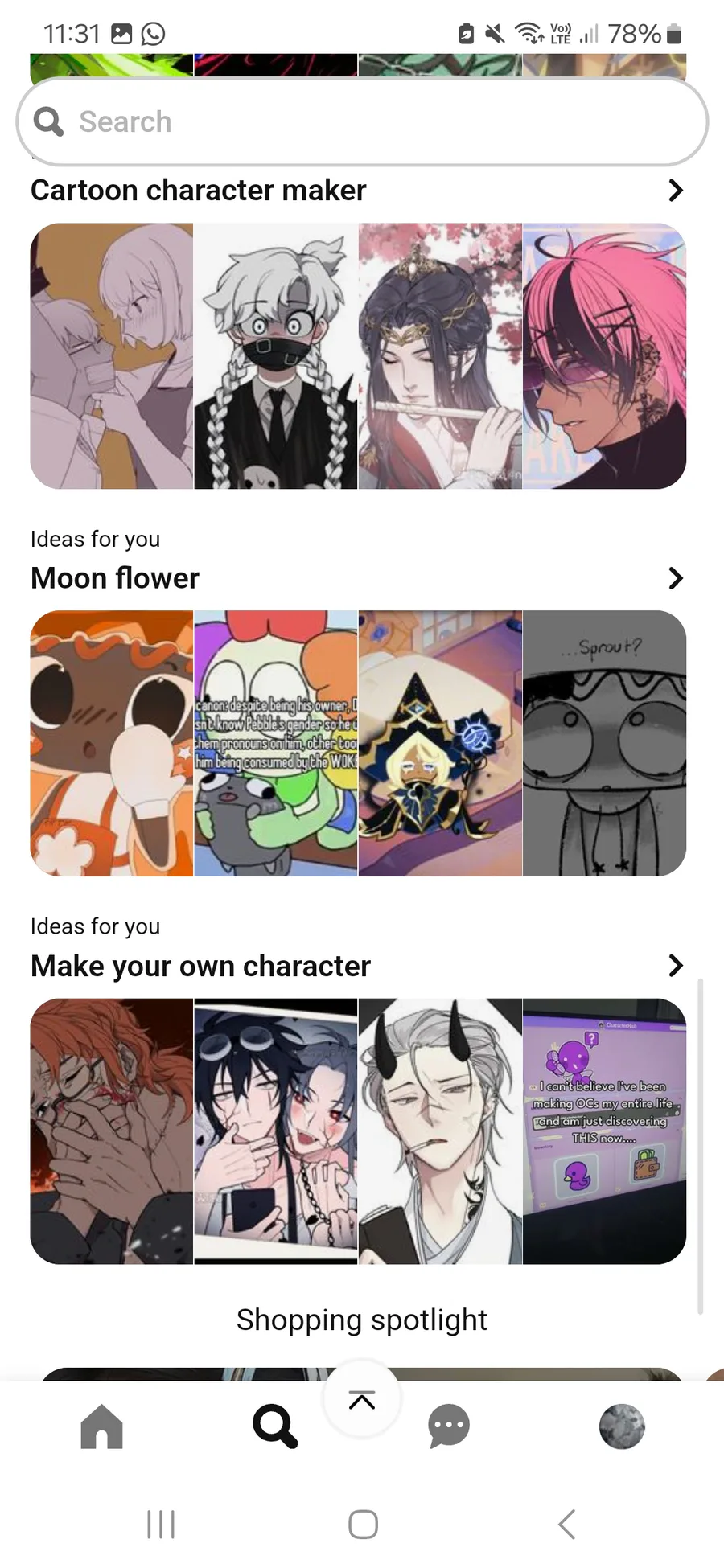Open recent apps from the navigation bar
The image size is (724, 1568).
(161, 1524)
